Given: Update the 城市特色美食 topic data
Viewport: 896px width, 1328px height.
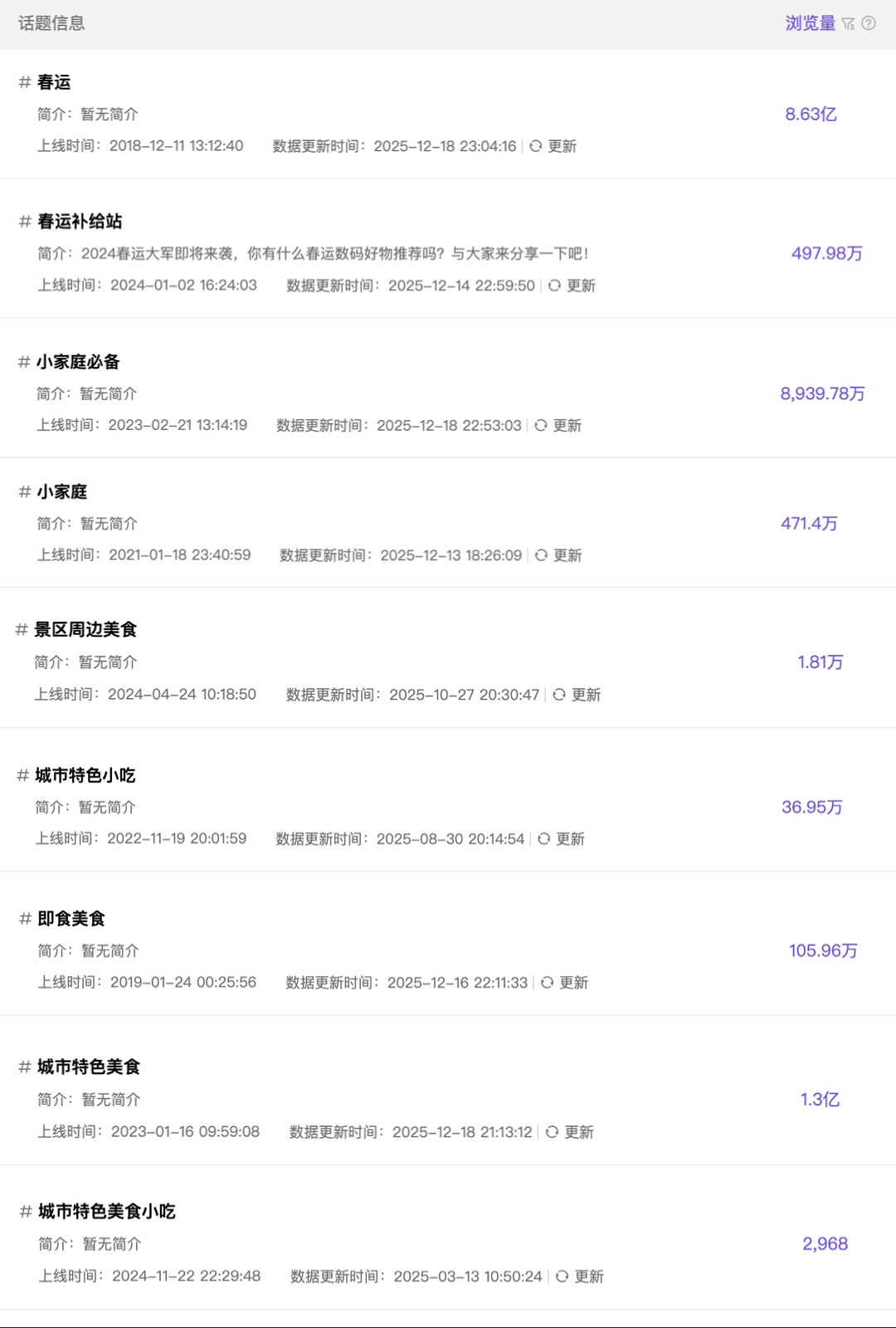Looking at the screenshot, I should [x=570, y=1132].
